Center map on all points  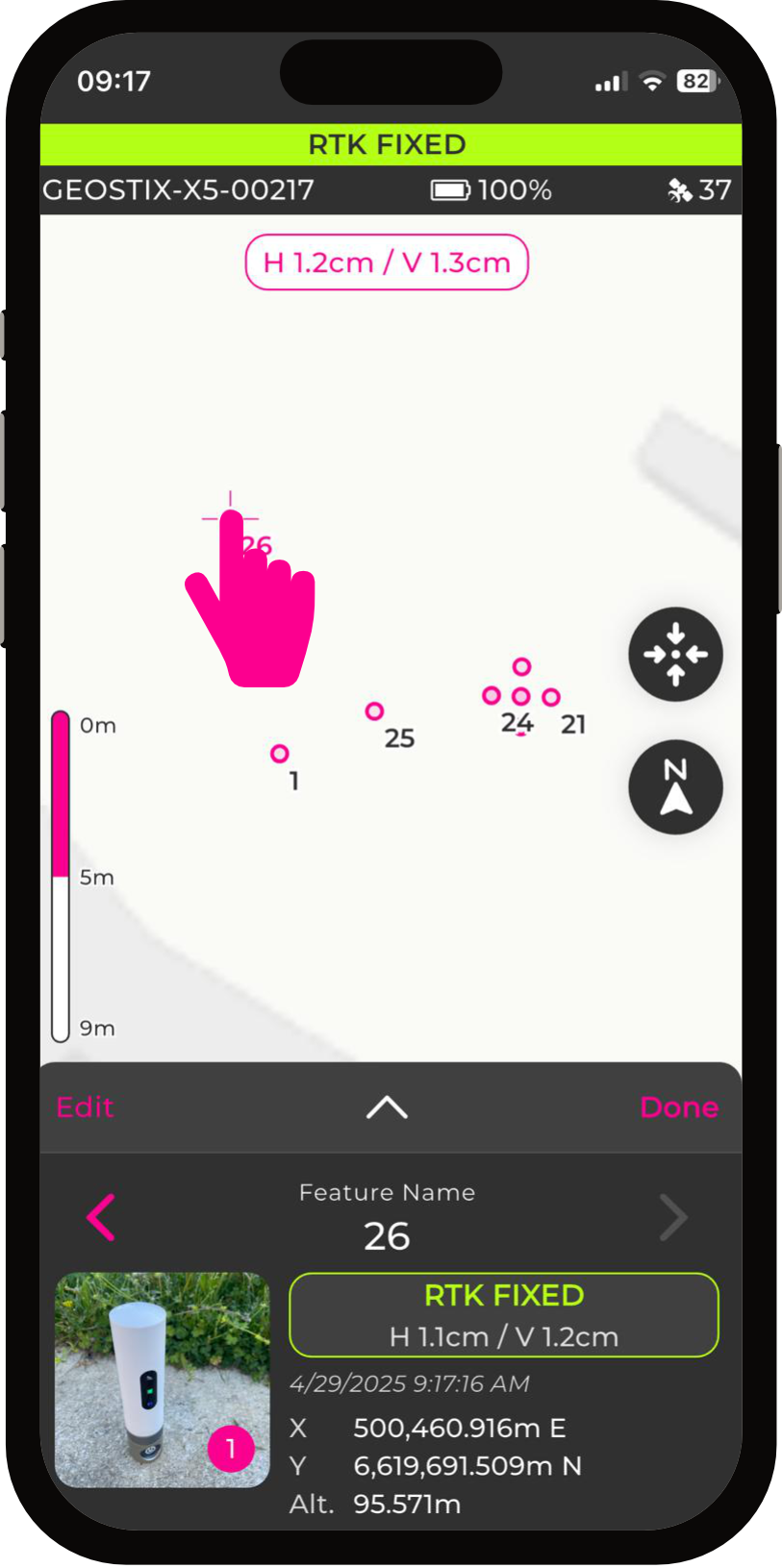[x=675, y=654]
